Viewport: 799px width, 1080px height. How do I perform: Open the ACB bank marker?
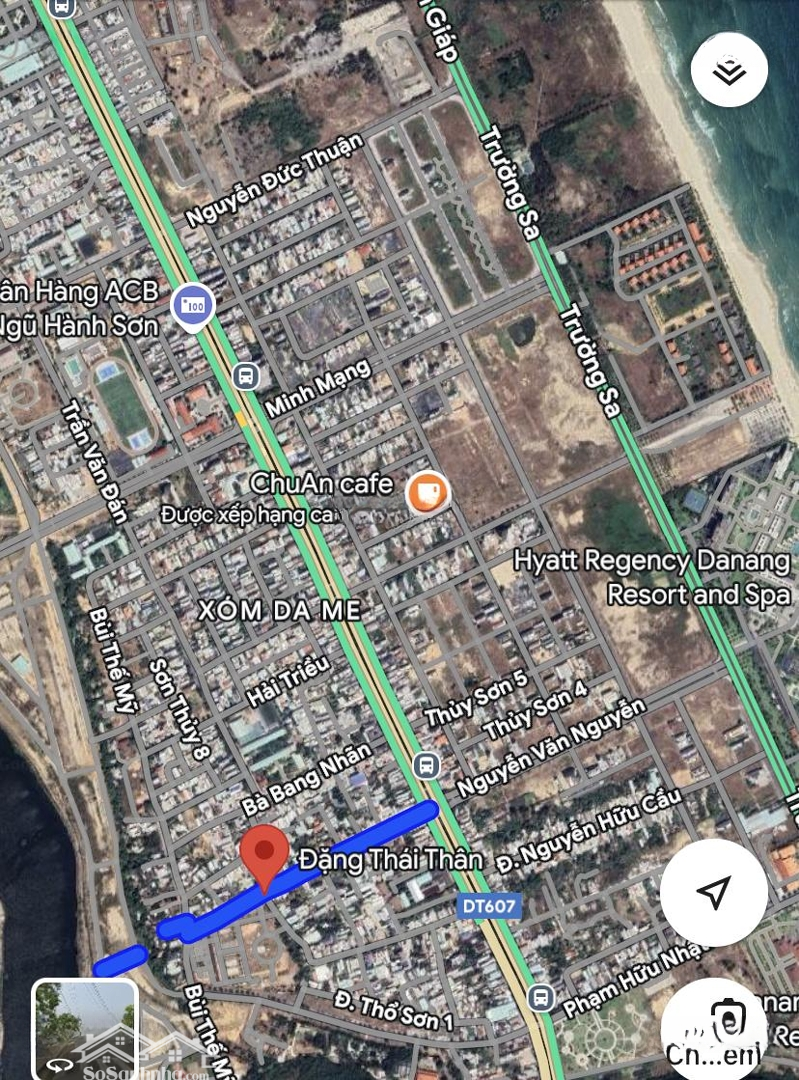[193, 305]
